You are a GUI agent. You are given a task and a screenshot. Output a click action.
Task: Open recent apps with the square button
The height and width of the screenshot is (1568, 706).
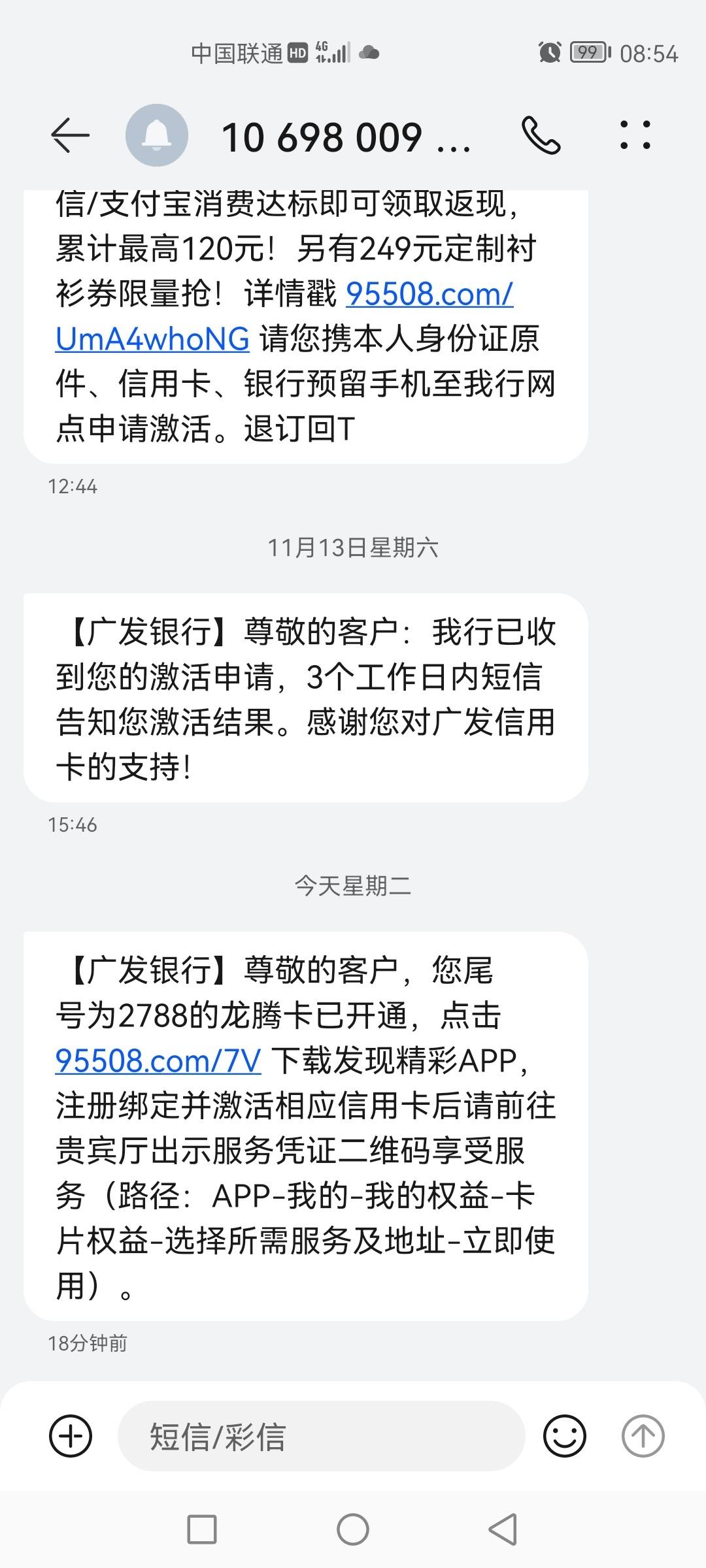click(202, 1529)
